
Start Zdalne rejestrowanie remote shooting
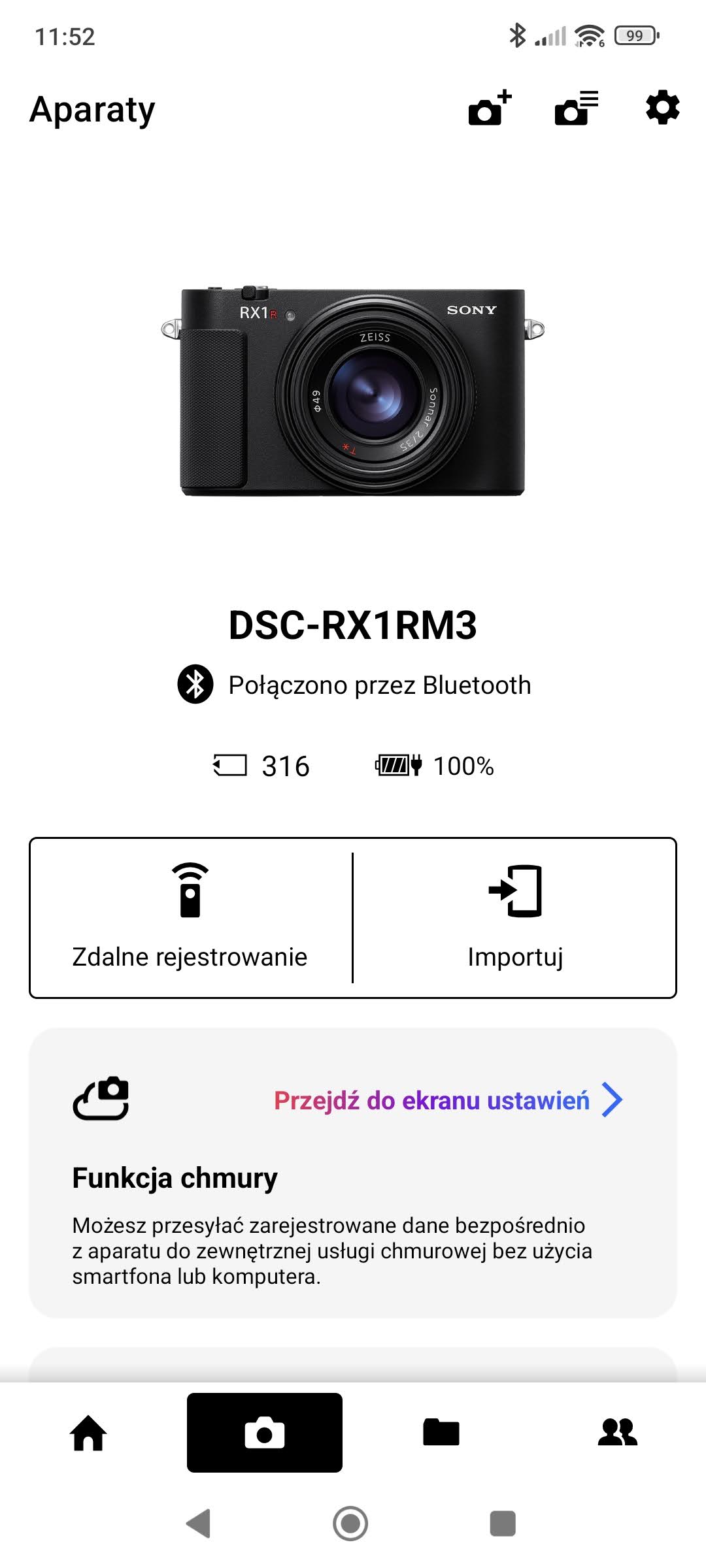[x=190, y=917]
